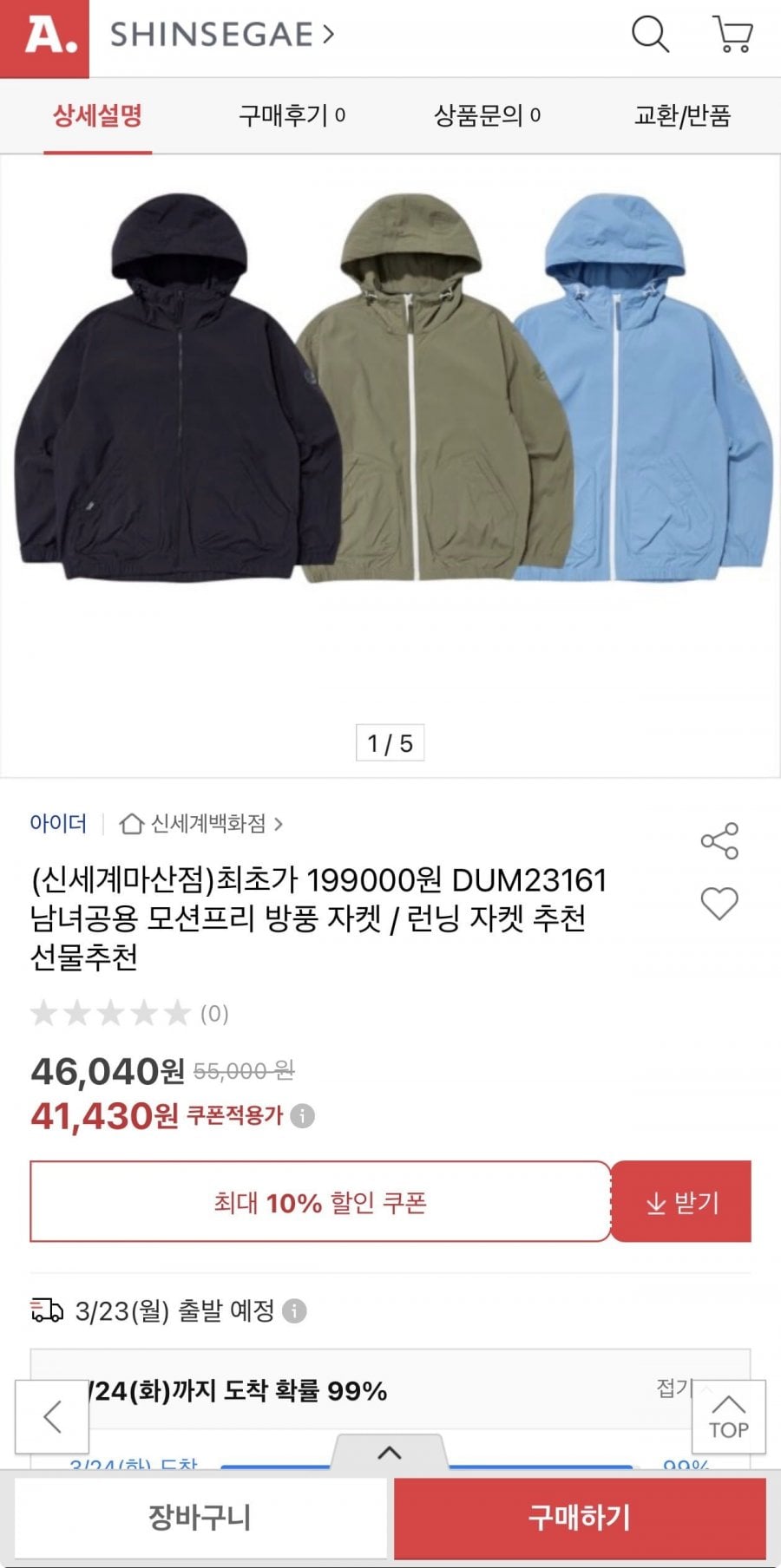Go to the SHINSEGAE store home
781x1568 pixels.
tap(221, 35)
